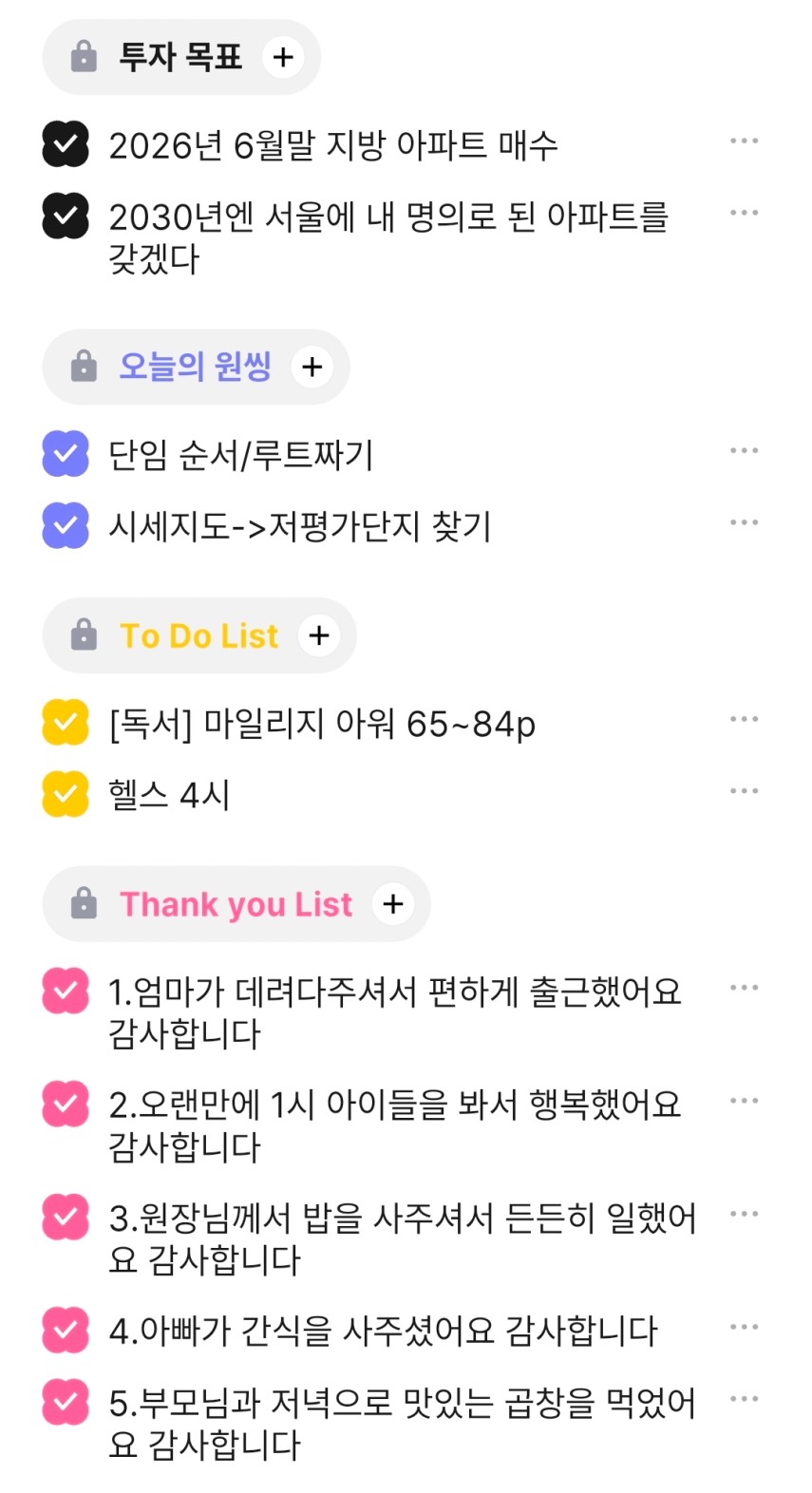Add a new item to 투자 목표

pyautogui.click(x=283, y=57)
